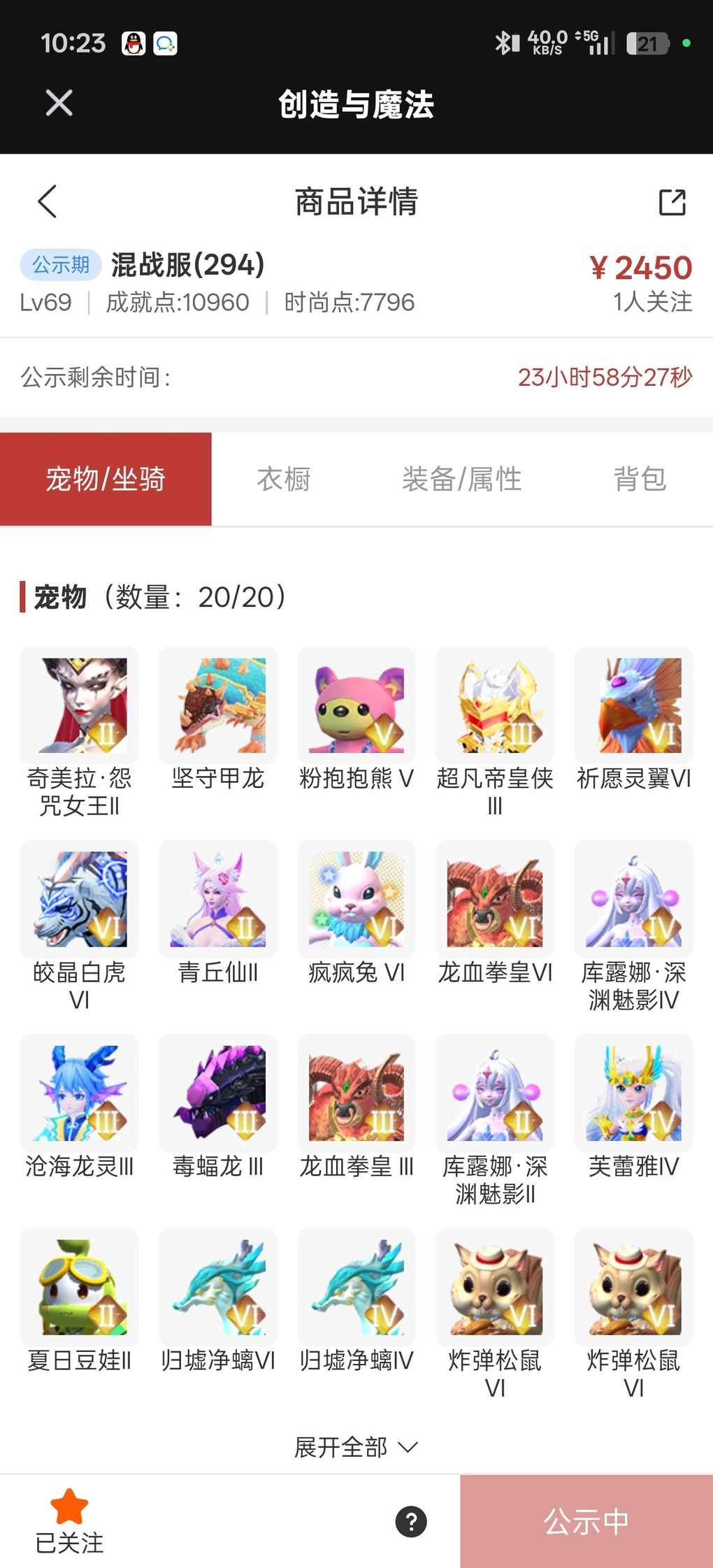The width and height of the screenshot is (713, 1568).
Task: Tap the 公示中 button
Action: click(586, 1522)
